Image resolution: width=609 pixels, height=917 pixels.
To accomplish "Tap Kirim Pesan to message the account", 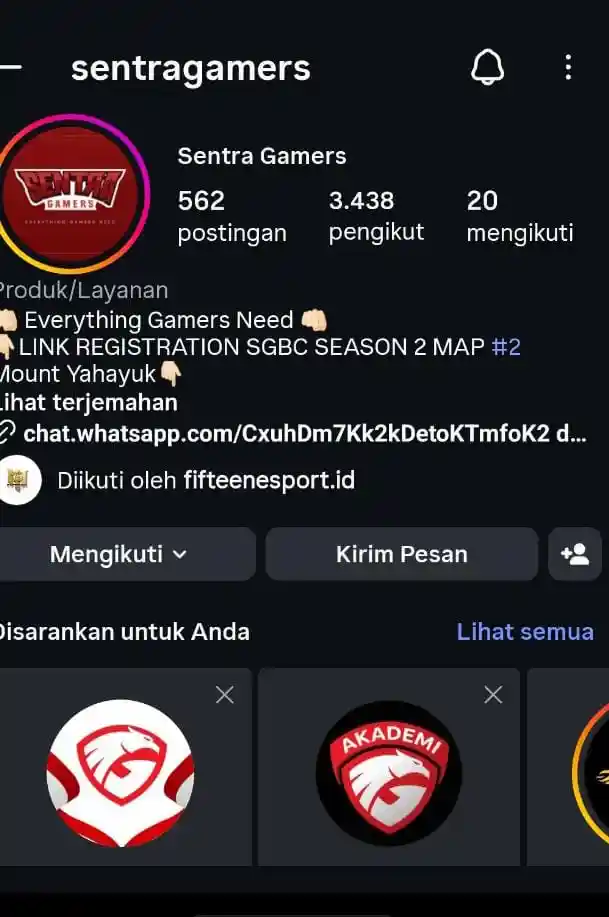I will pyautogui.click(x=401, y=554).
